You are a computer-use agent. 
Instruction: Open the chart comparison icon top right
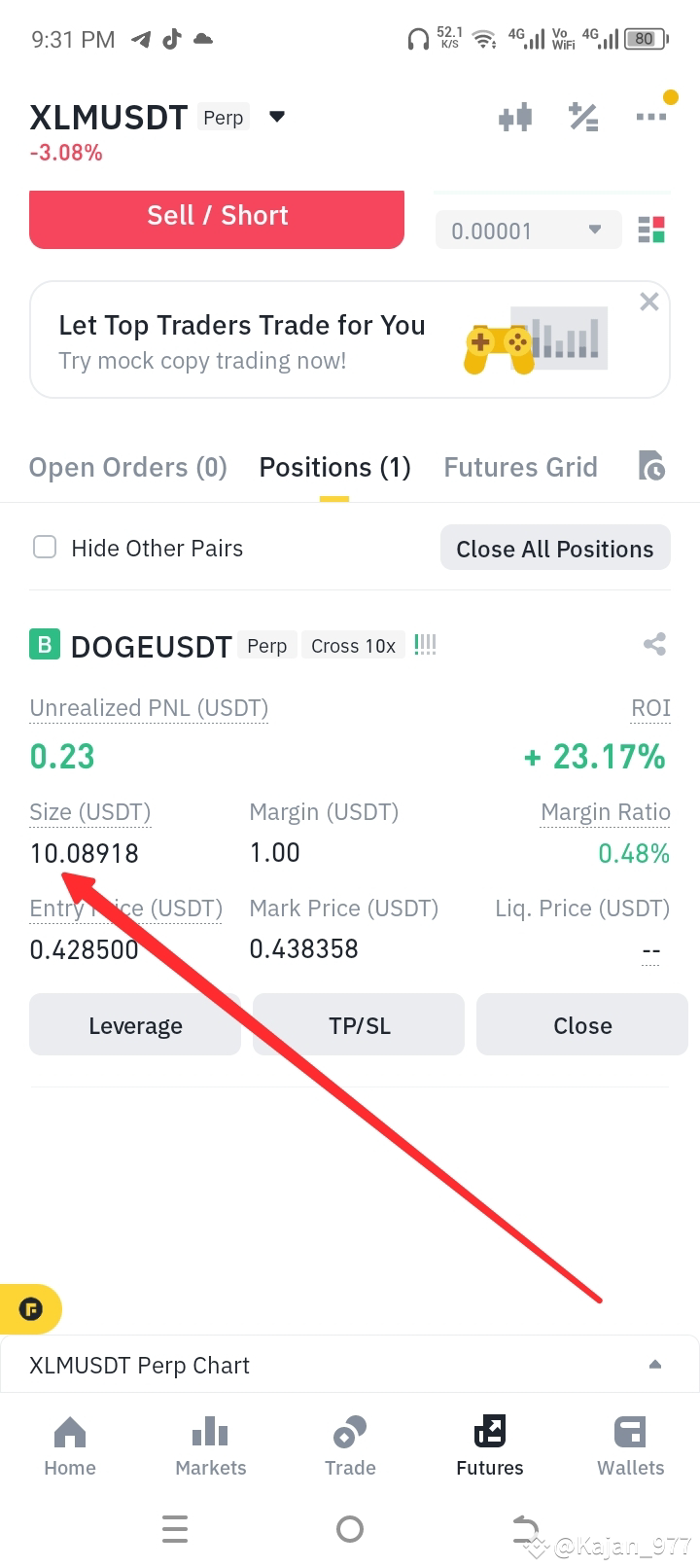(514, 116)
